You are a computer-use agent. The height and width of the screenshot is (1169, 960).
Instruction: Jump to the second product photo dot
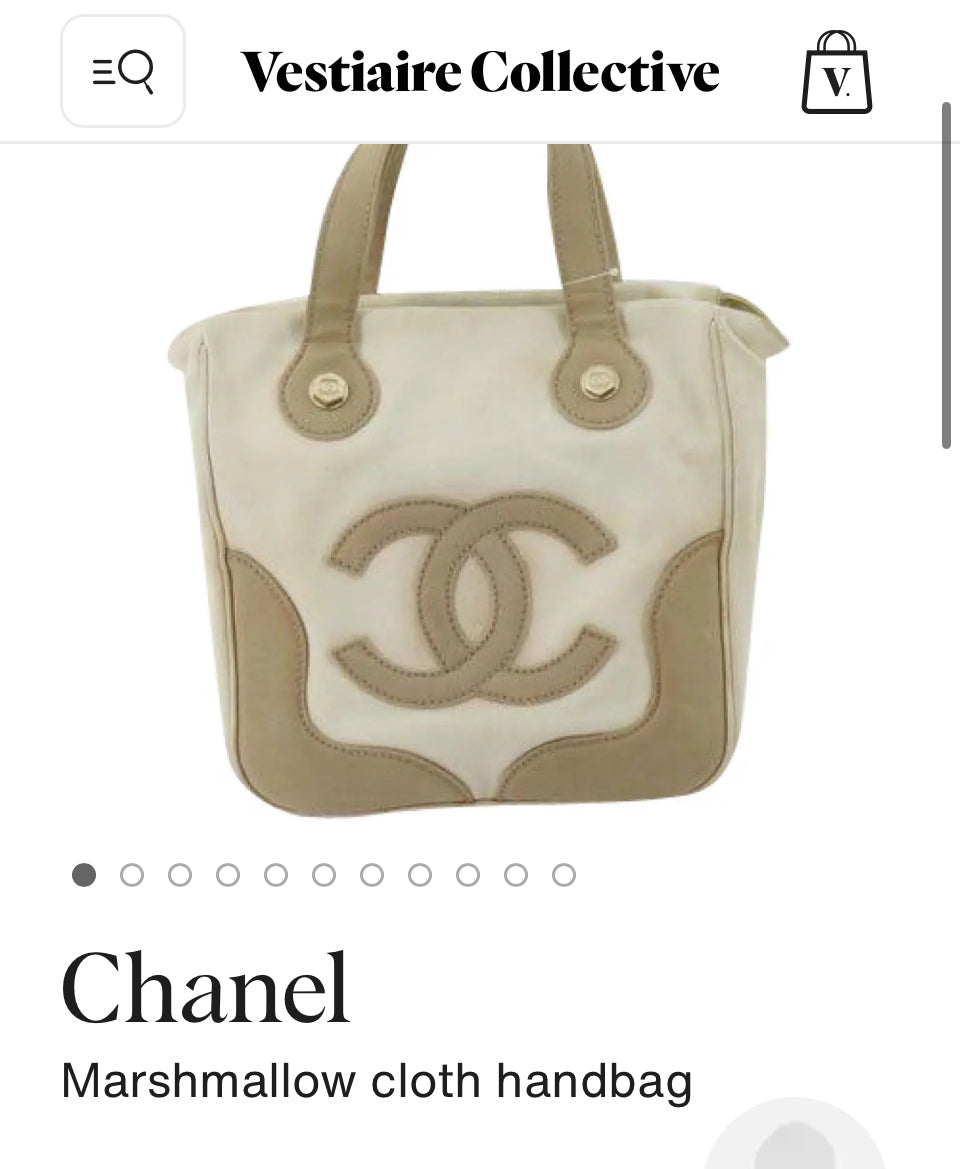[132, 875]
